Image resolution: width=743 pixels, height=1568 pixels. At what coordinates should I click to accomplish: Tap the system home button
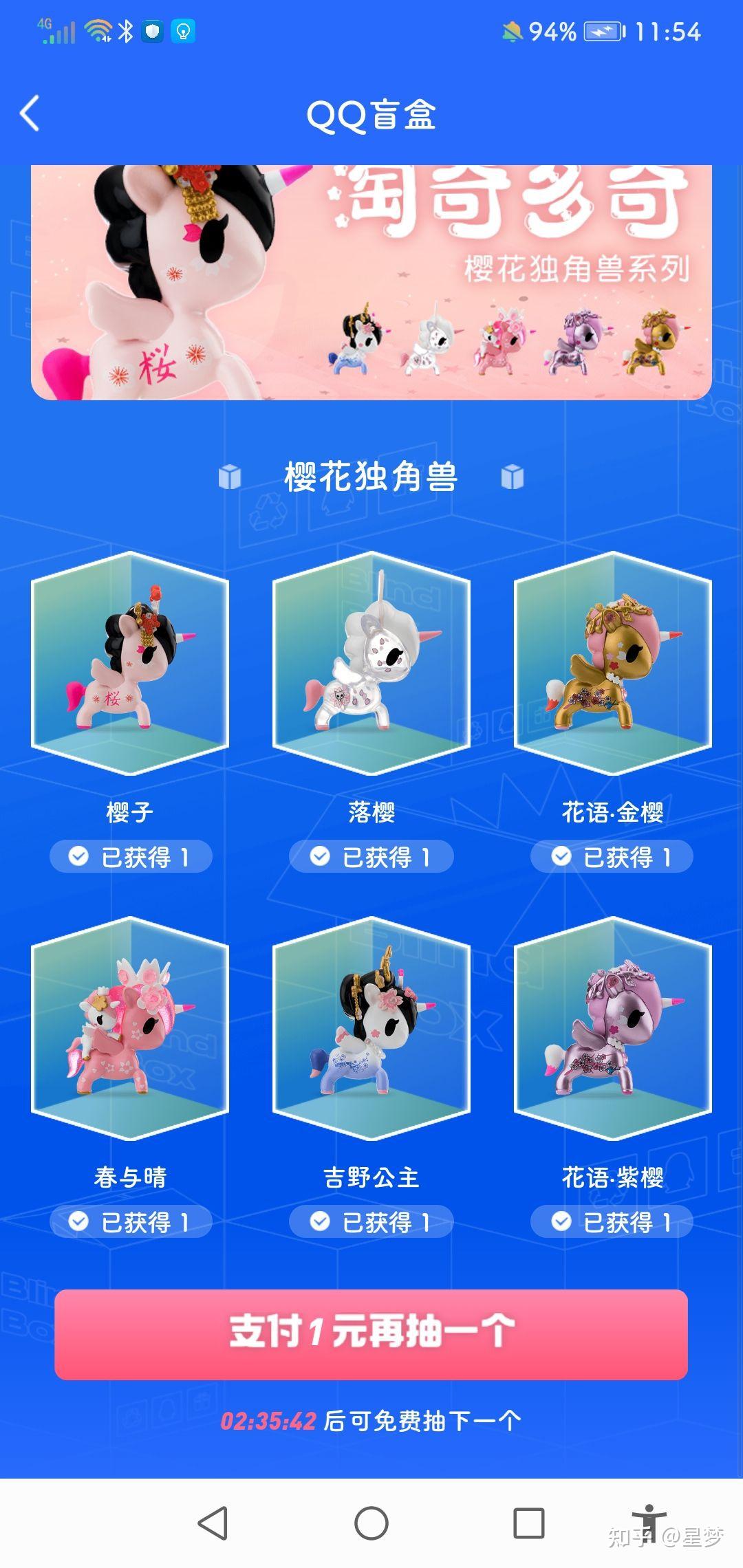point(371,1523)
